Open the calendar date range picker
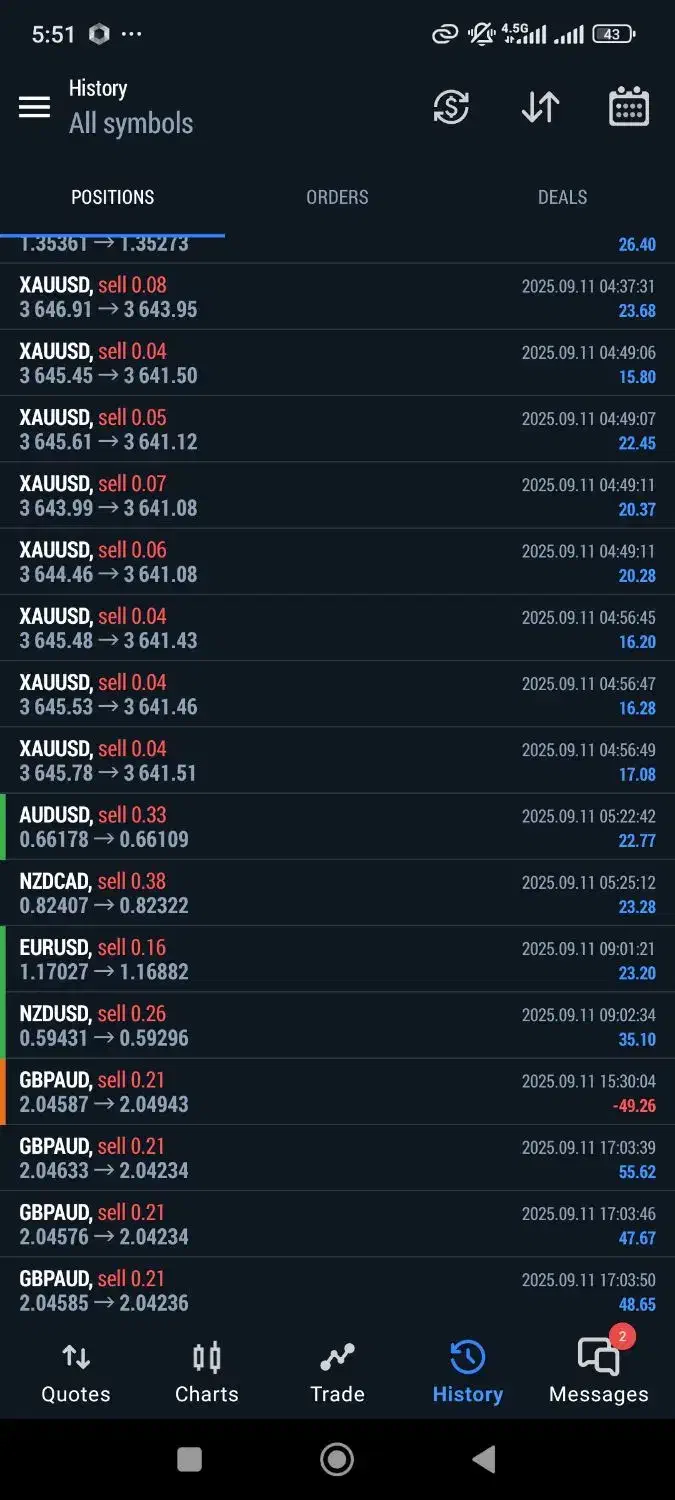The height and width of the screenshot is (1500, 675). 629,107
